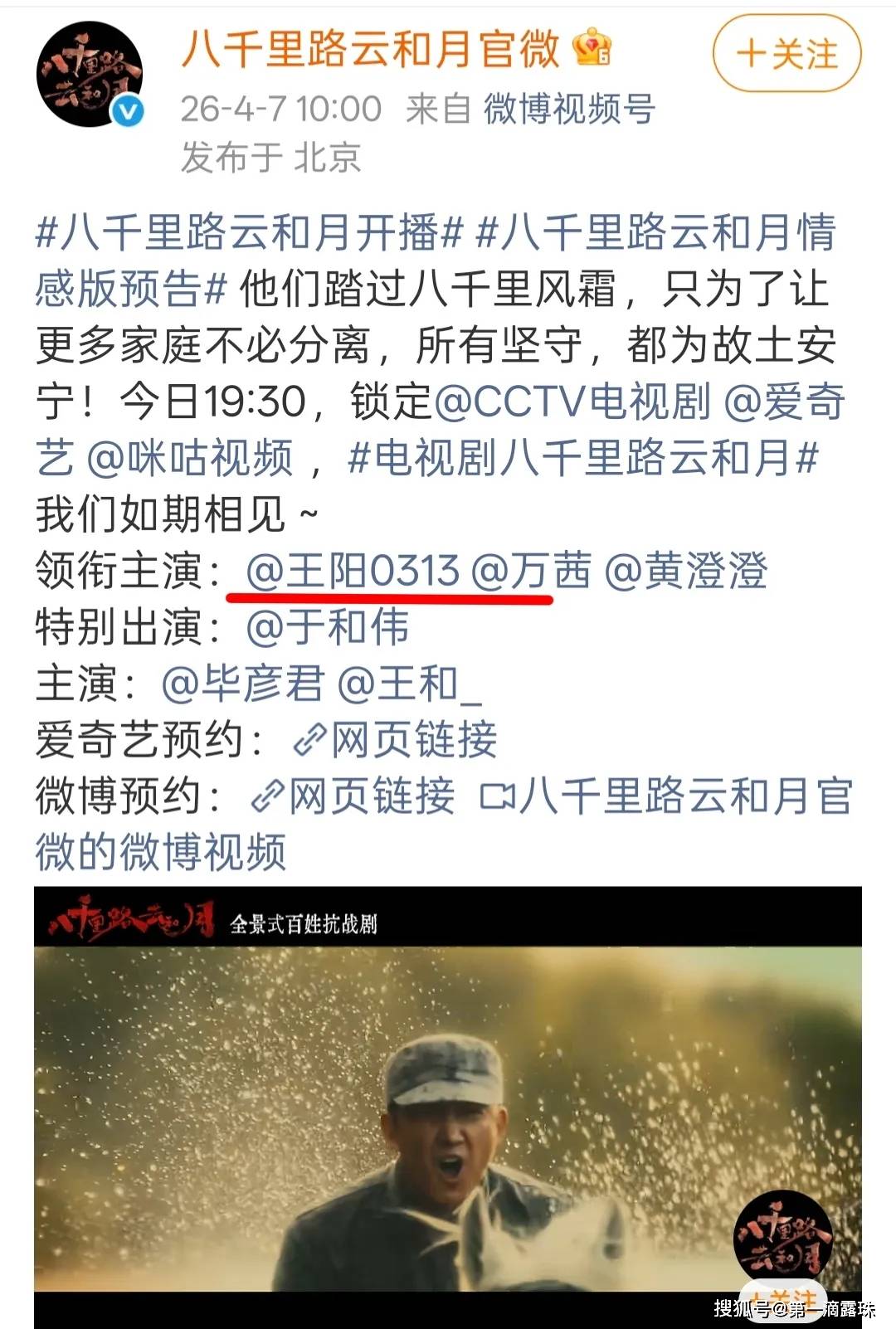Open the #电视剧八千里路云和月# hashtag

pos(583,458)
